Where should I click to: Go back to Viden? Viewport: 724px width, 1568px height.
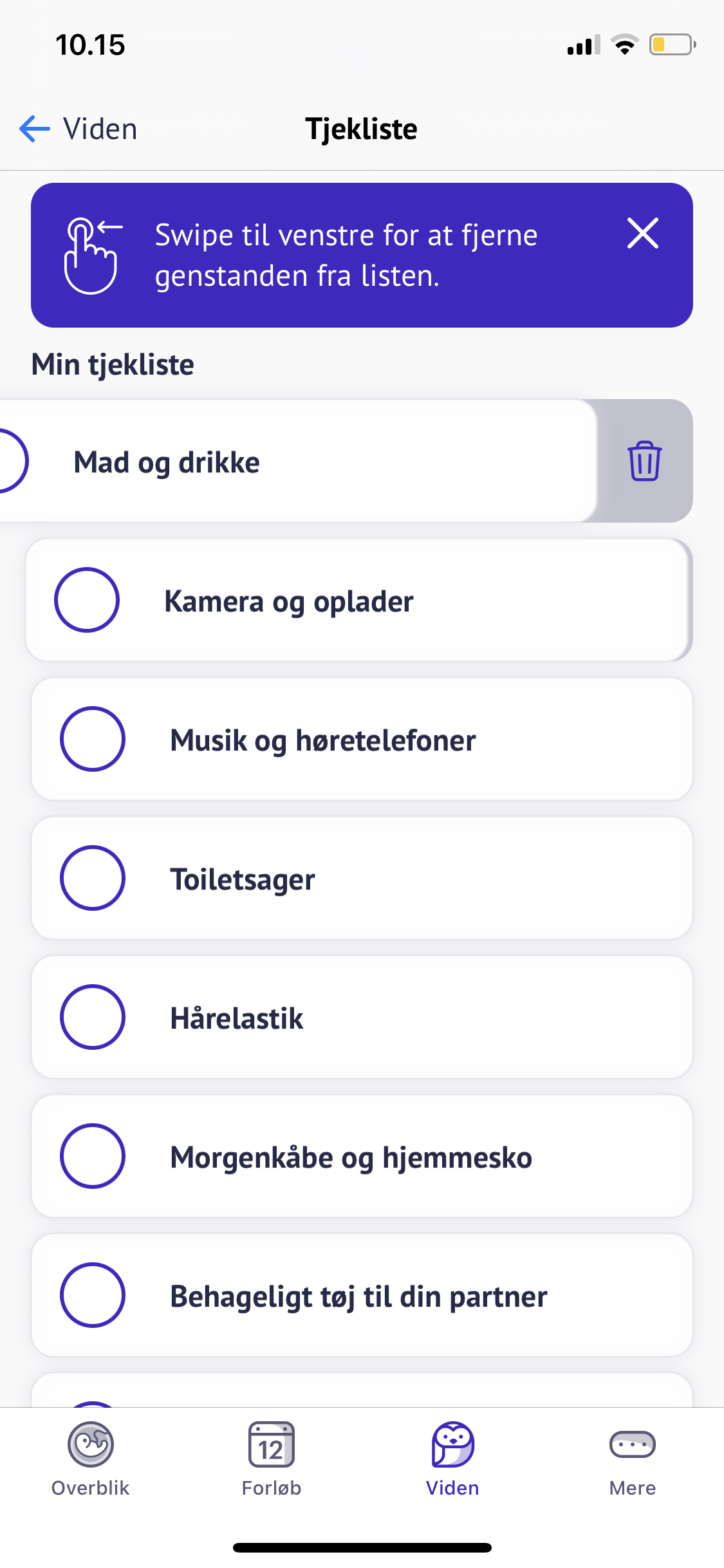(79, 129)
